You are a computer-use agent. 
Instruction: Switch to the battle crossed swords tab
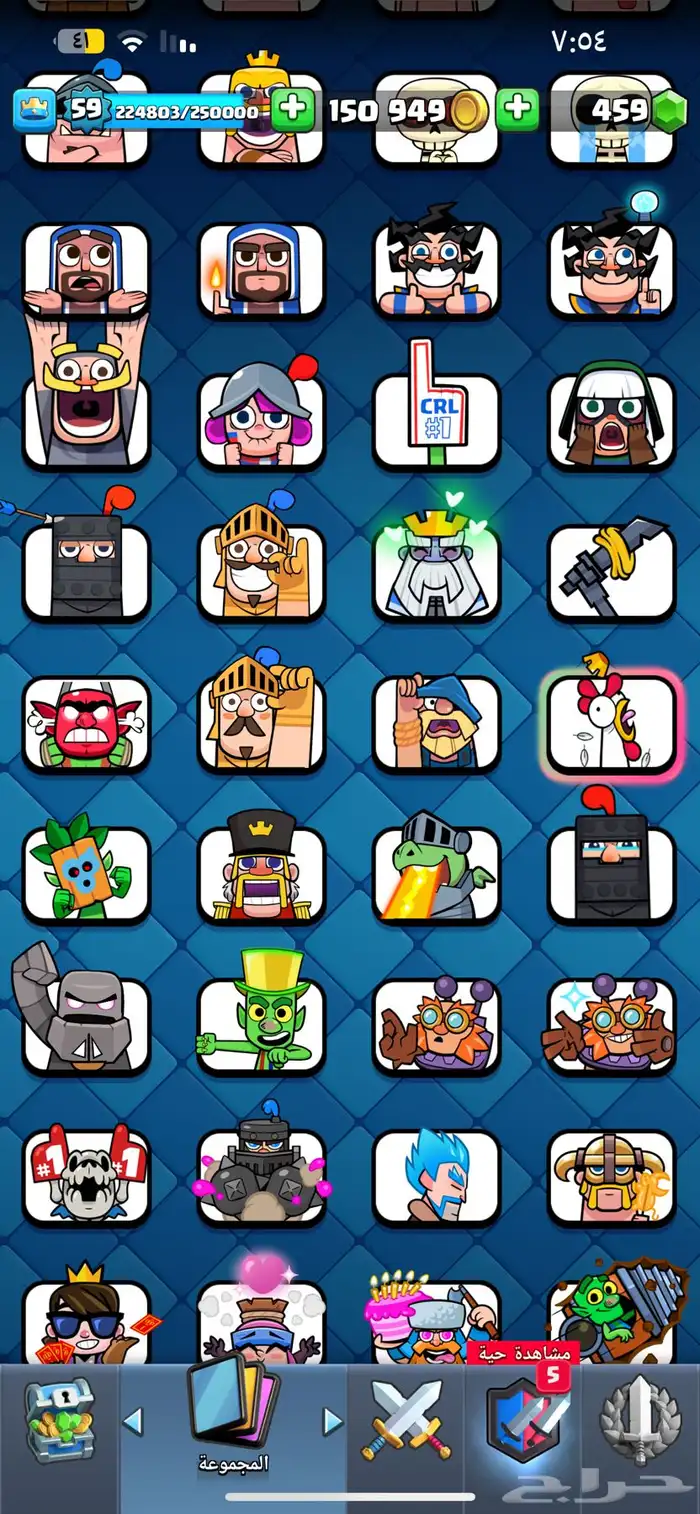tap(406, 1420)
